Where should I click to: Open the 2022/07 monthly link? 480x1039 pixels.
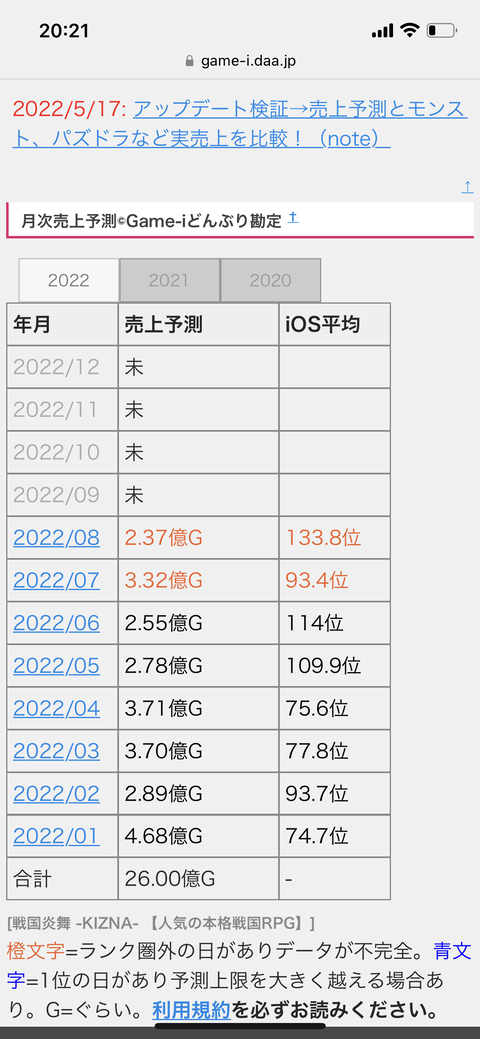[56, 580]
